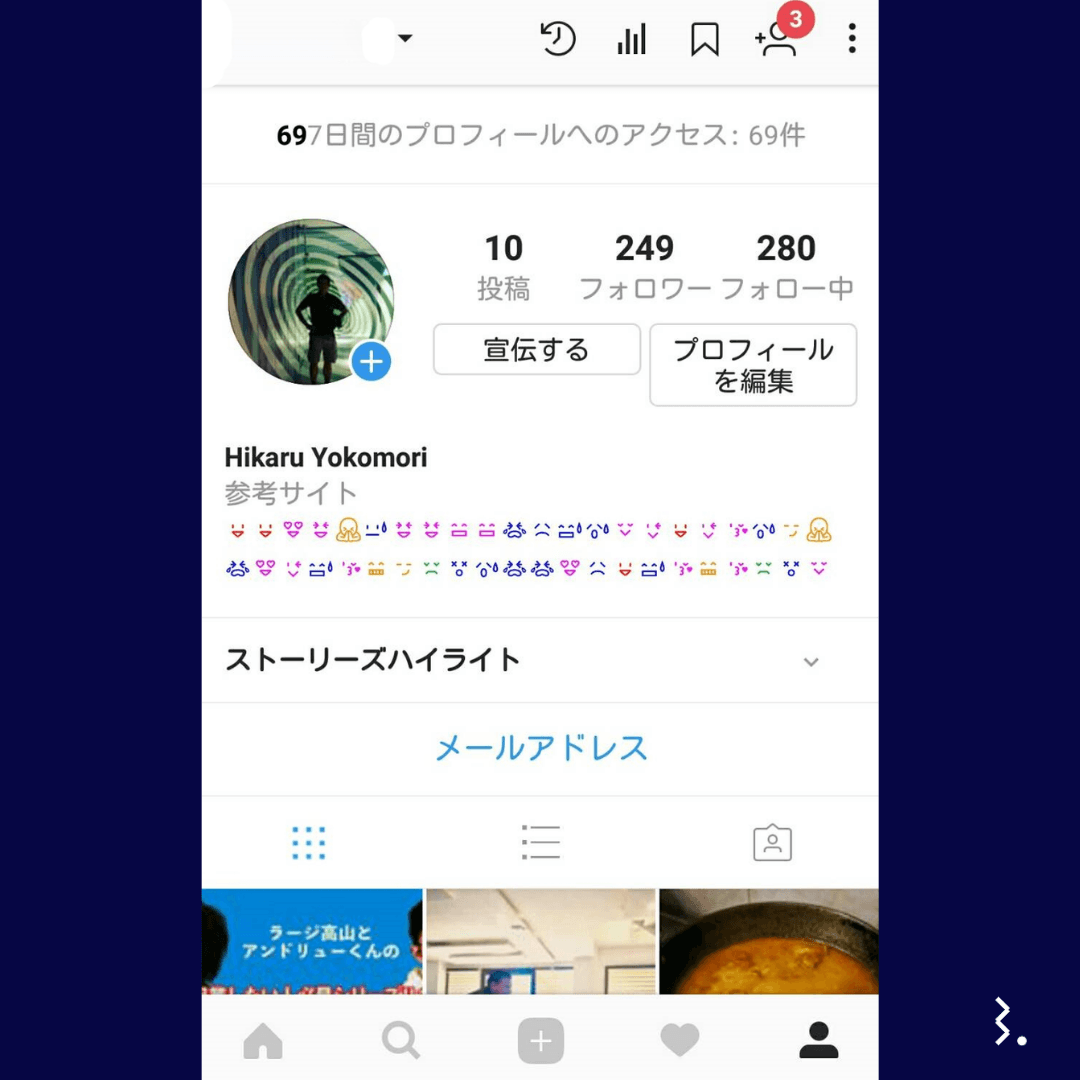This screenshot has width=1080, height=1080.
Task: Open the search tab
Action: point(401,1041)
